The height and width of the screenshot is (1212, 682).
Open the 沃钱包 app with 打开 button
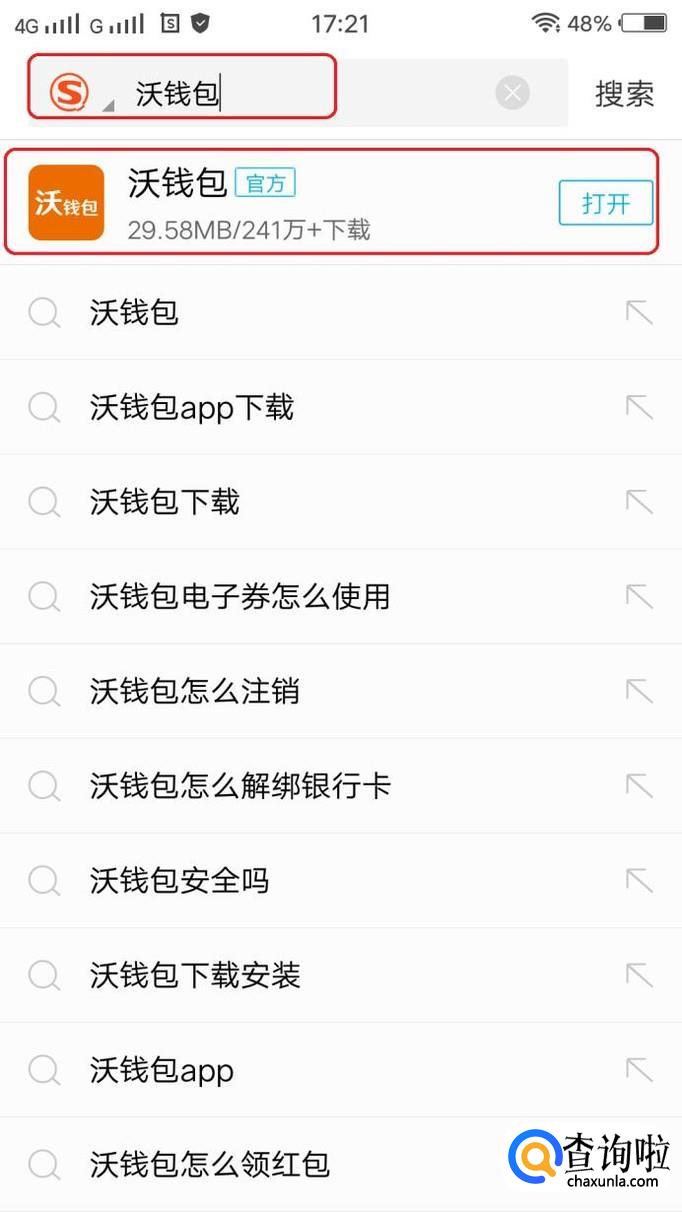(x=605, y=204)
